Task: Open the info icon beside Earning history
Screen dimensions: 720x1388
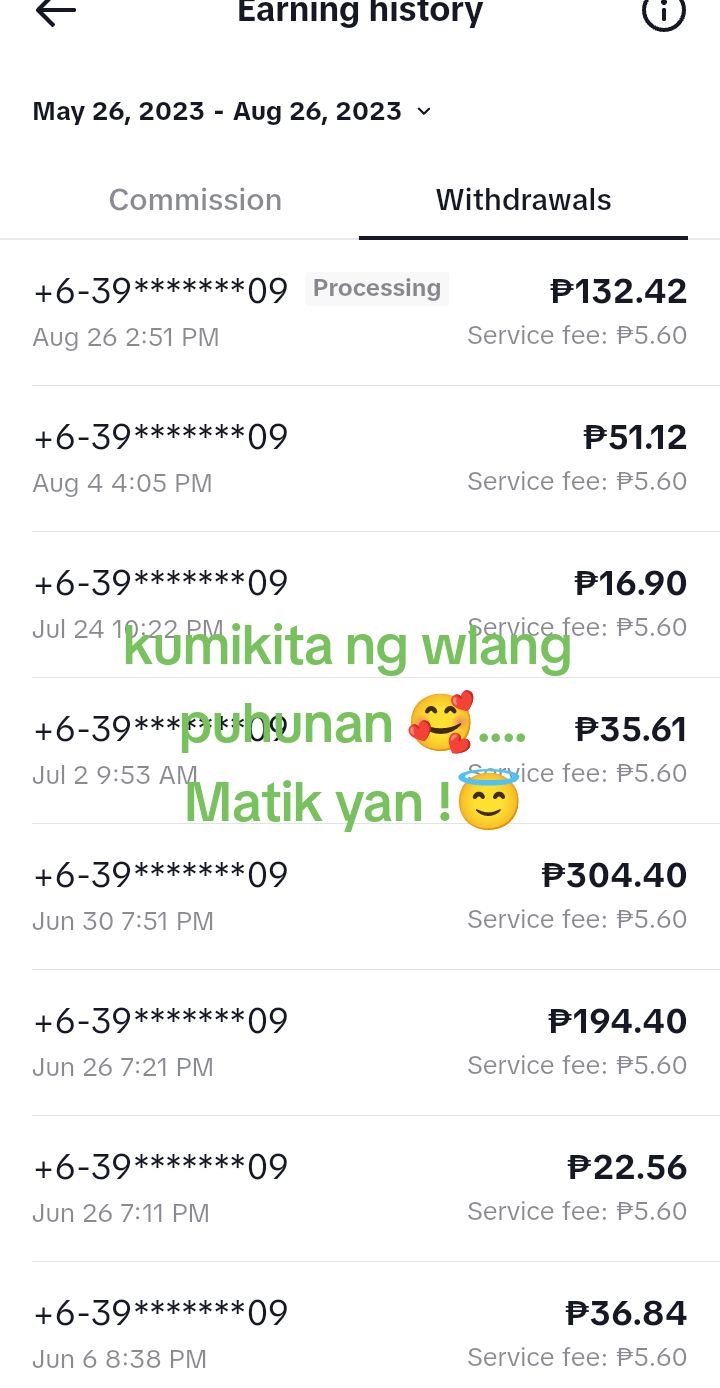Action: (663, 13)
